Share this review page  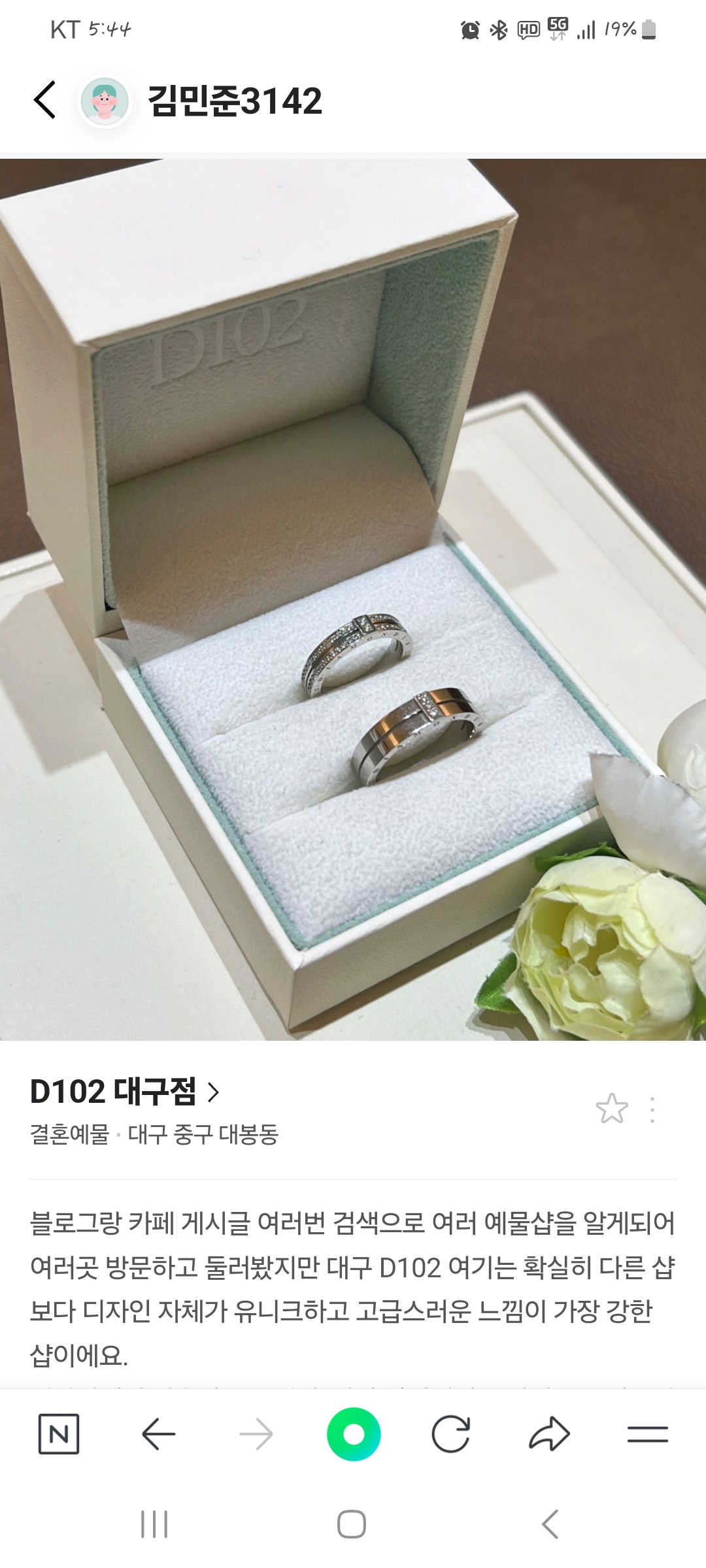coord(549,1434)
